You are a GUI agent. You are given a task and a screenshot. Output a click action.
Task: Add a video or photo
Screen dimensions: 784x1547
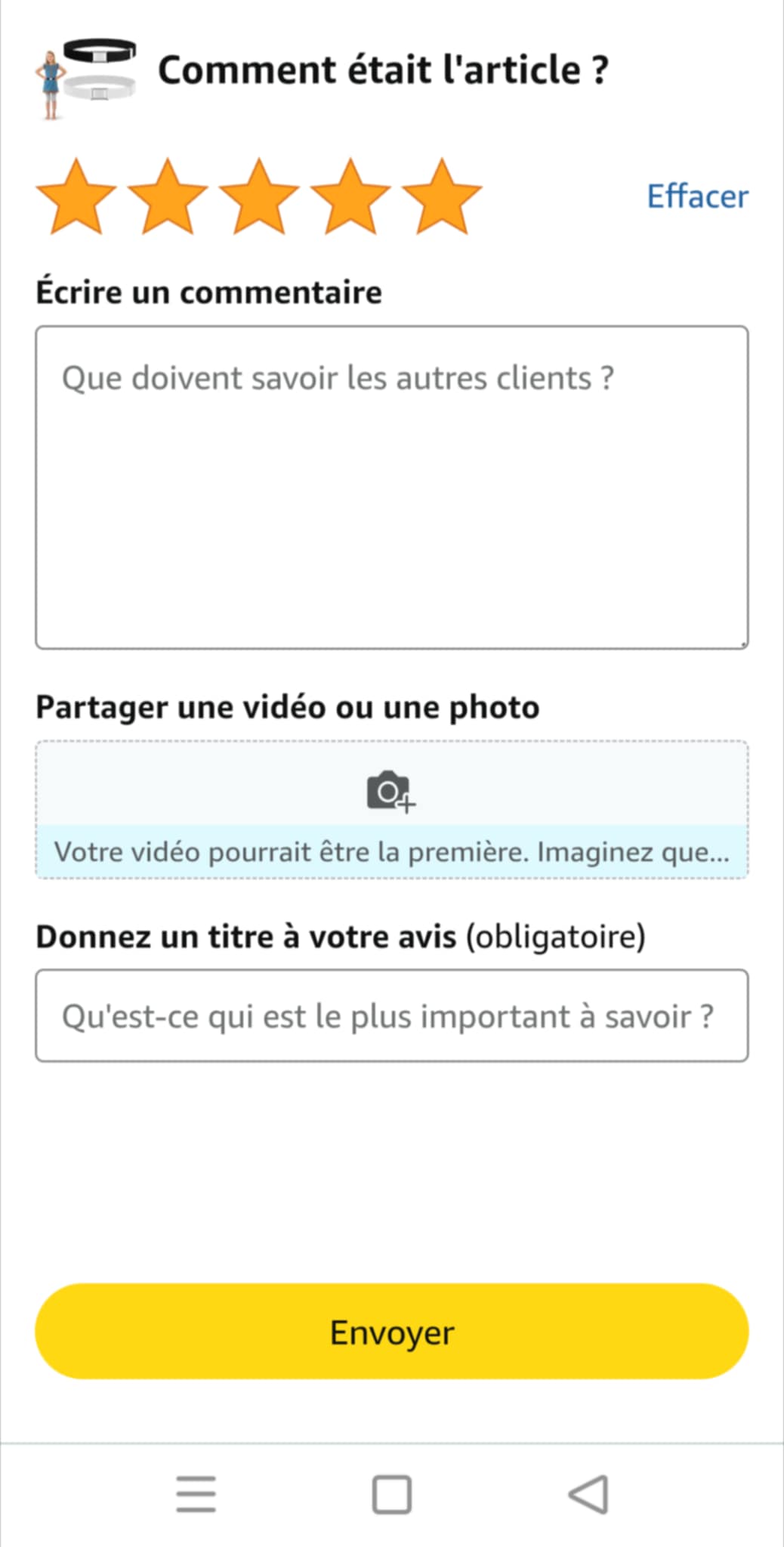pyautogui.click(x=391, y=808)
